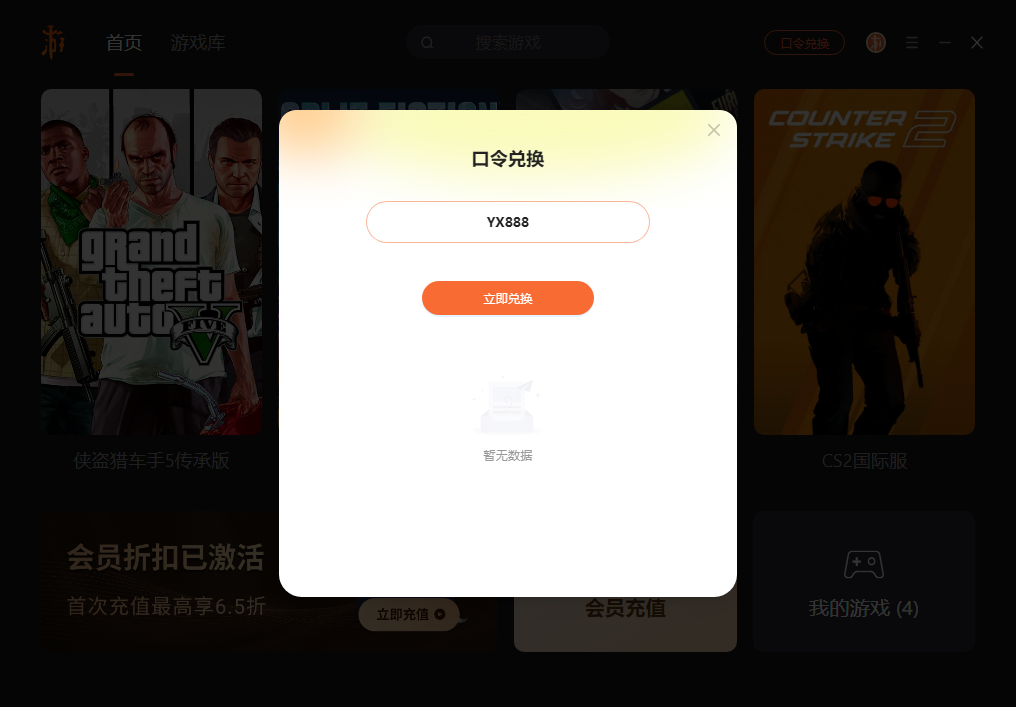Open the 侠盗猎车手5传承版 game card
This screenshot has height=707, width=1016.
pos(151,262)
